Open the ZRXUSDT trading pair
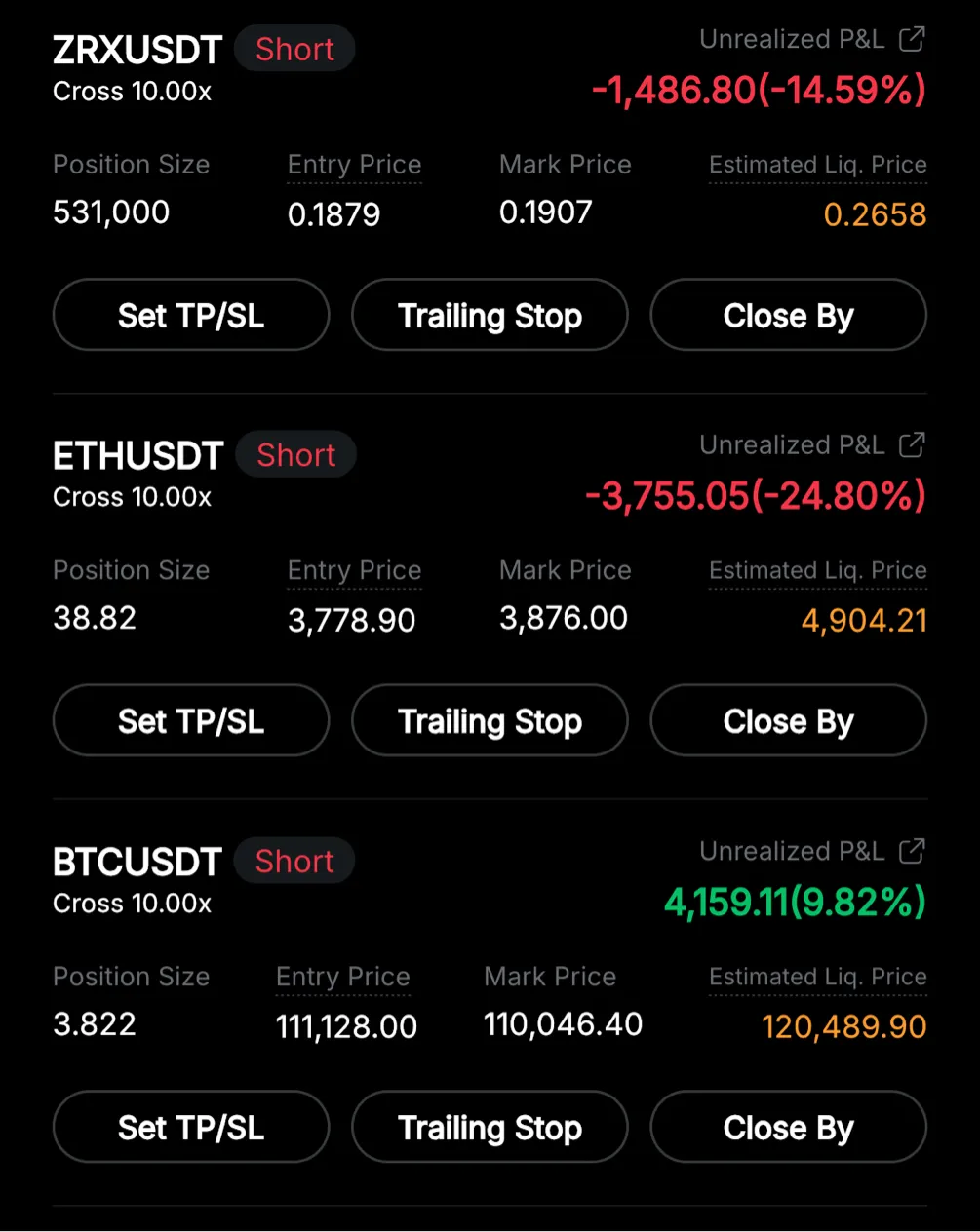980x1232 pixels. pos(137,50)
